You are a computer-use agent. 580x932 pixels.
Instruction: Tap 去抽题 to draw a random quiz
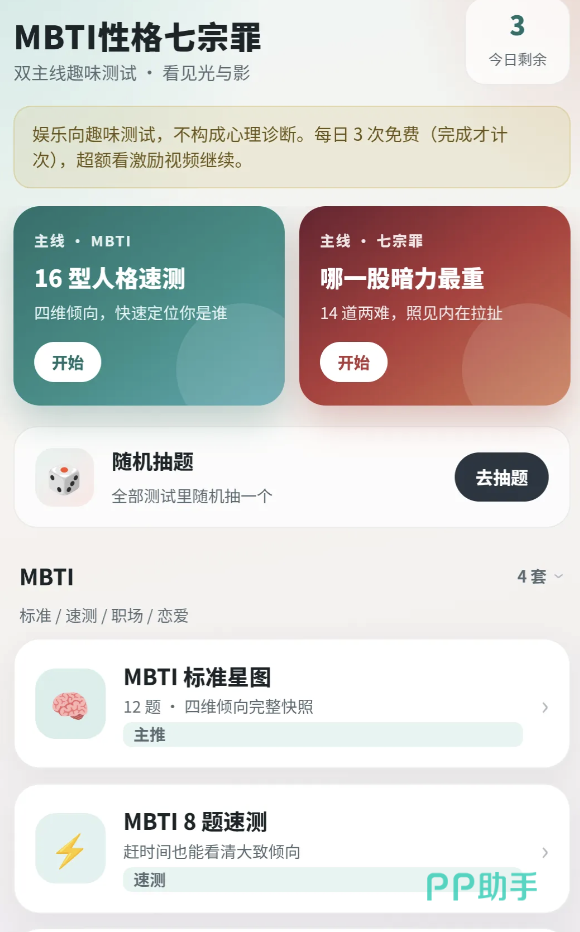click(x=502, y=477)
